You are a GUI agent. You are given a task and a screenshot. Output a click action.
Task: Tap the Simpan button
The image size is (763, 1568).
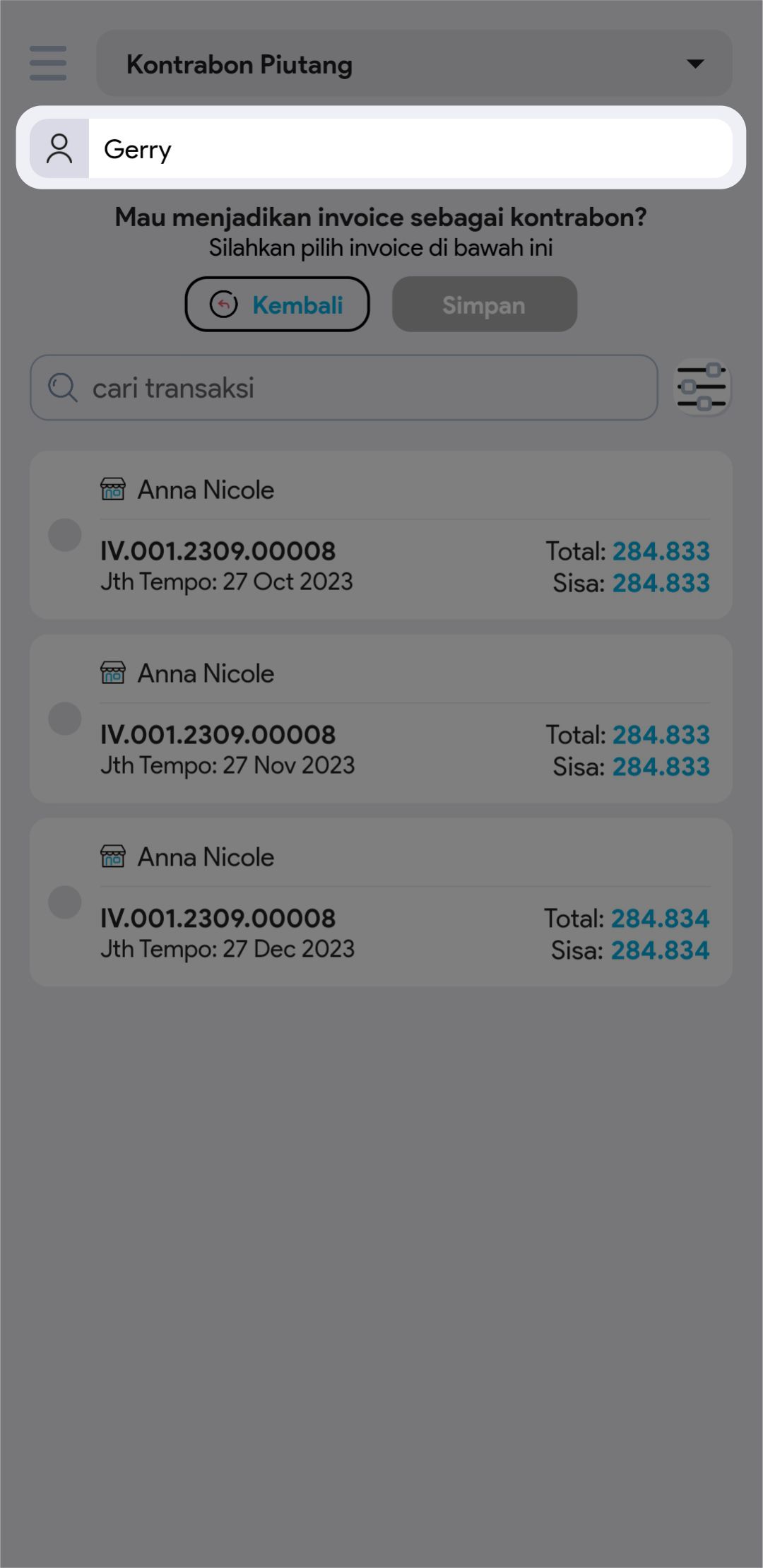tap(485, 305)
